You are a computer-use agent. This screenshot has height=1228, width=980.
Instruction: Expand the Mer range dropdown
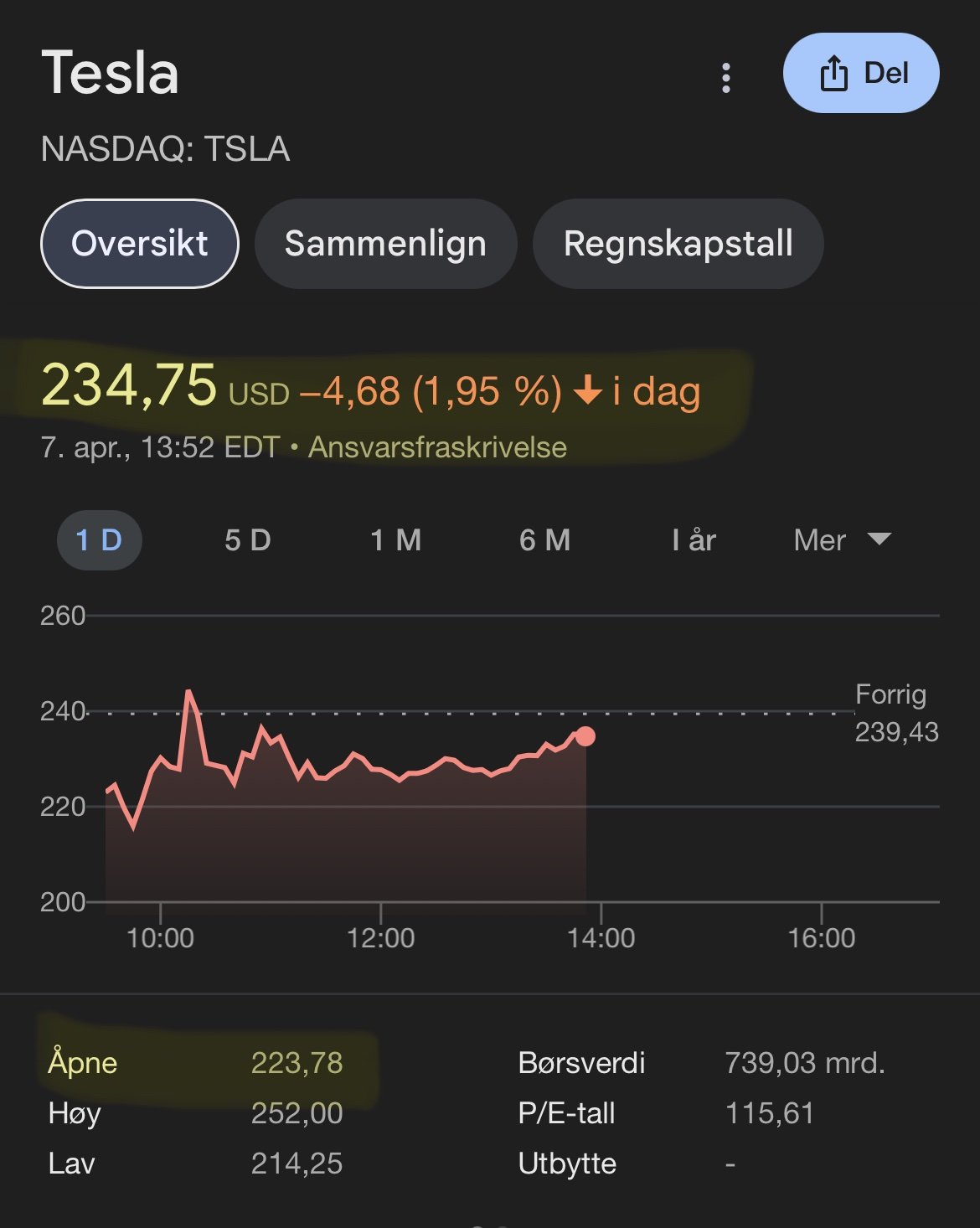tap(841, 540)
